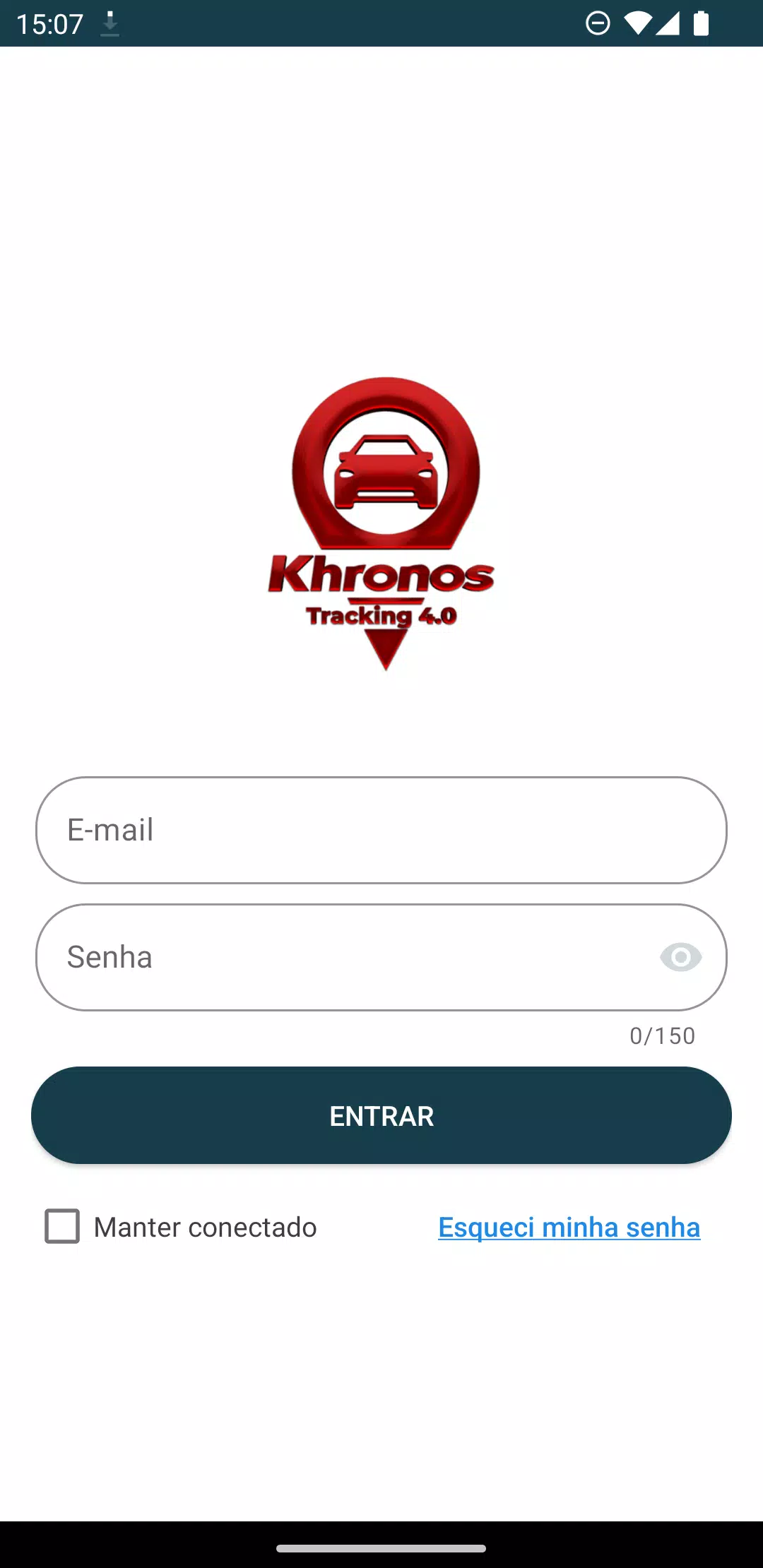Screen dimensions: 763x1568
Task: Tap the E-mail input field
Action: [x=381, y=830]
